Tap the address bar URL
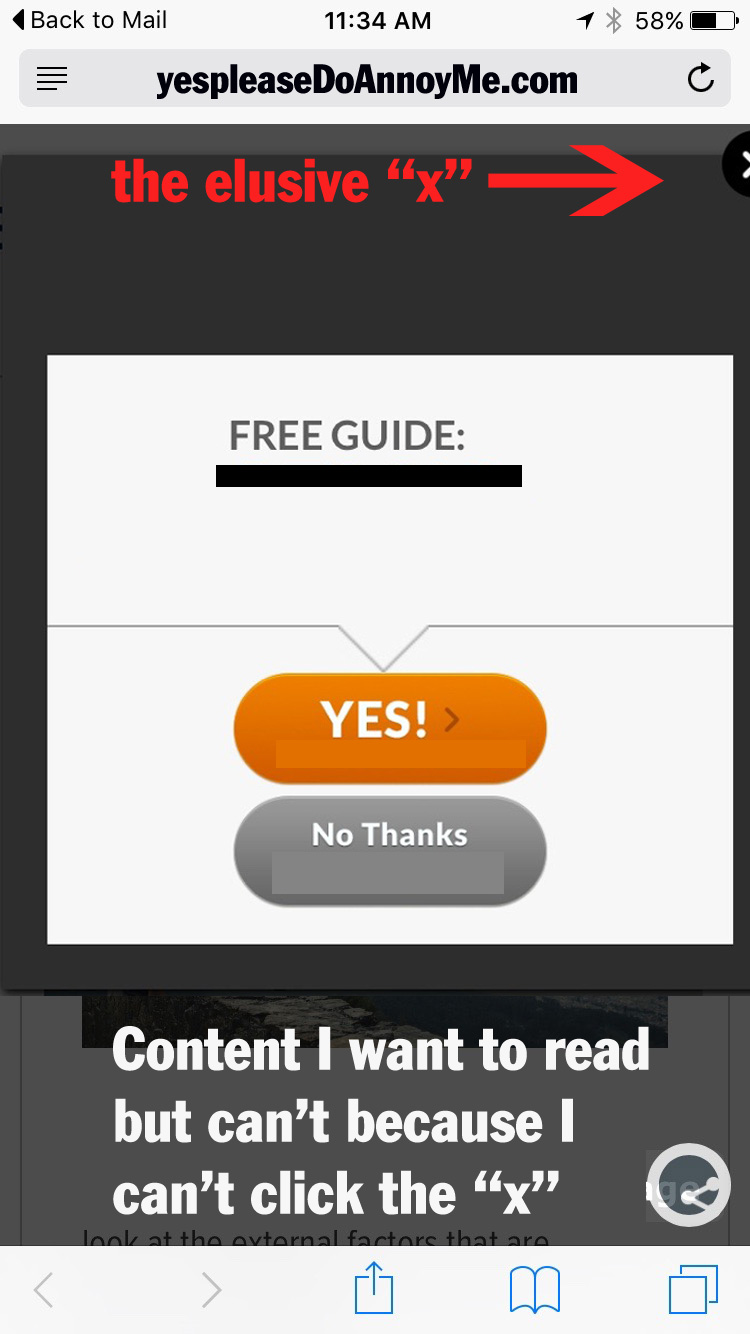This screenshot has height=1334, width=750. [367, 79]
